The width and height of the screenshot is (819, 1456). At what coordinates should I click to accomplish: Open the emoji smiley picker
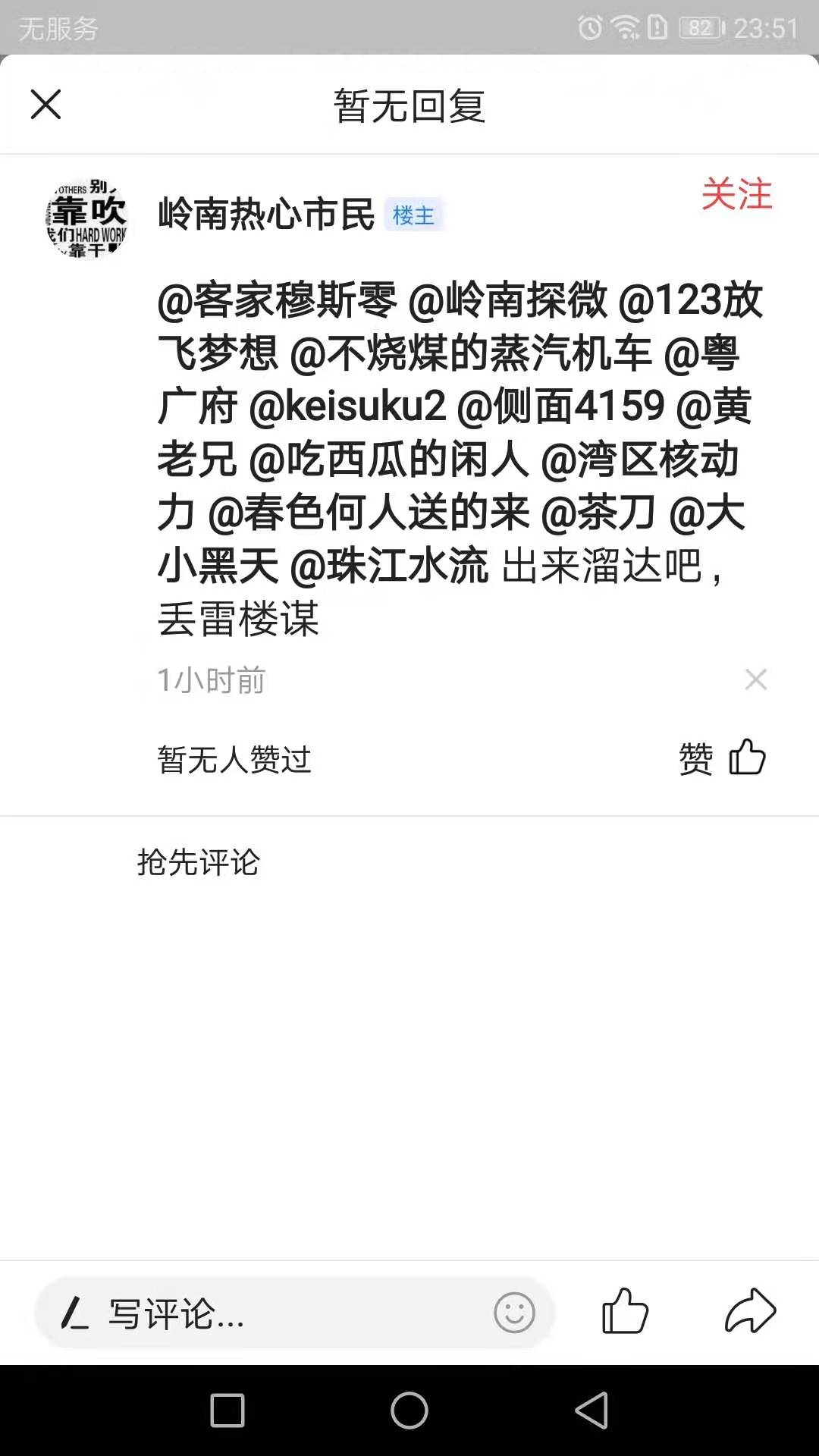514,1313
